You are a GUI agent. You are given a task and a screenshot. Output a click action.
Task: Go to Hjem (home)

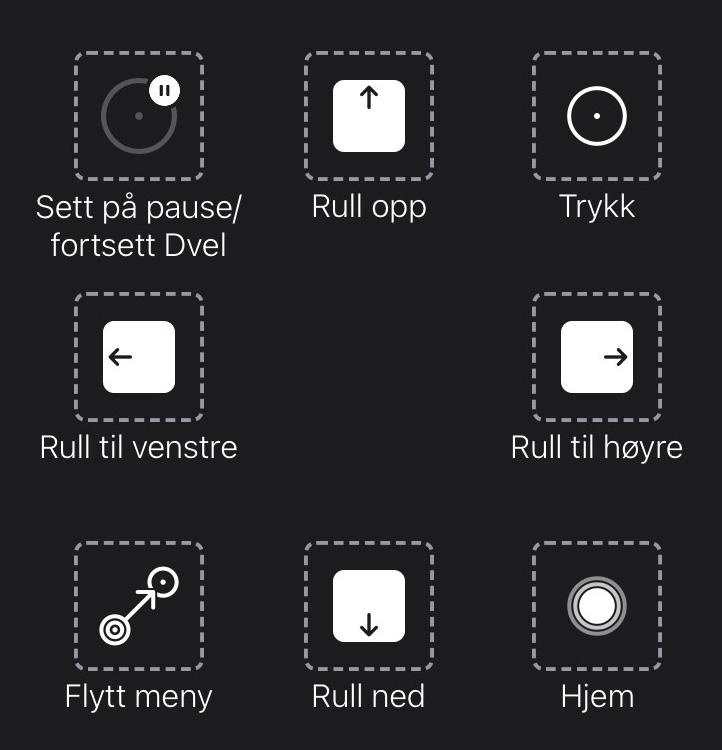[597, 606]
